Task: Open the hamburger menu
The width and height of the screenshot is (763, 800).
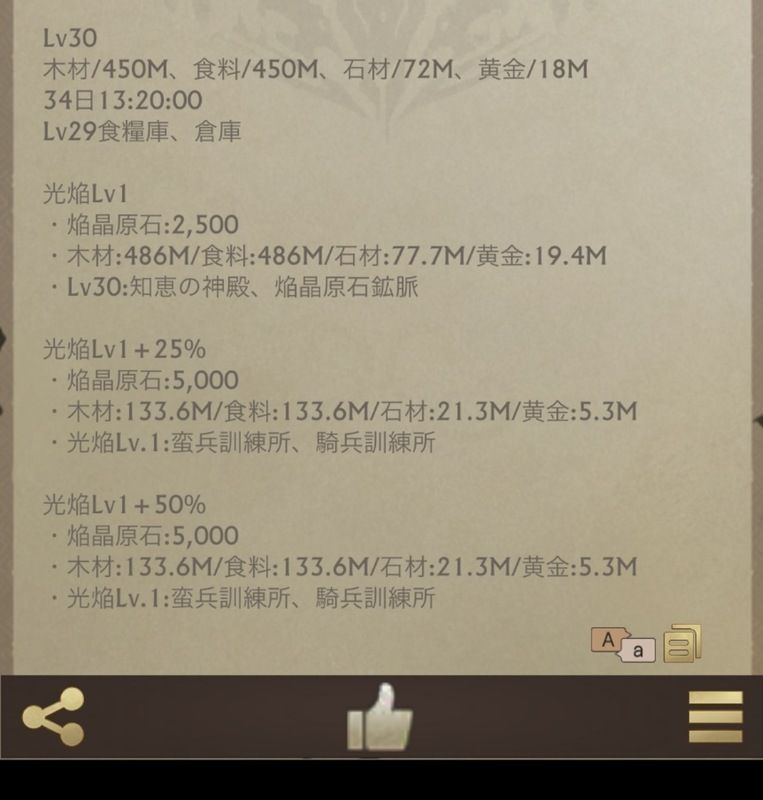Action: (716, 717)
